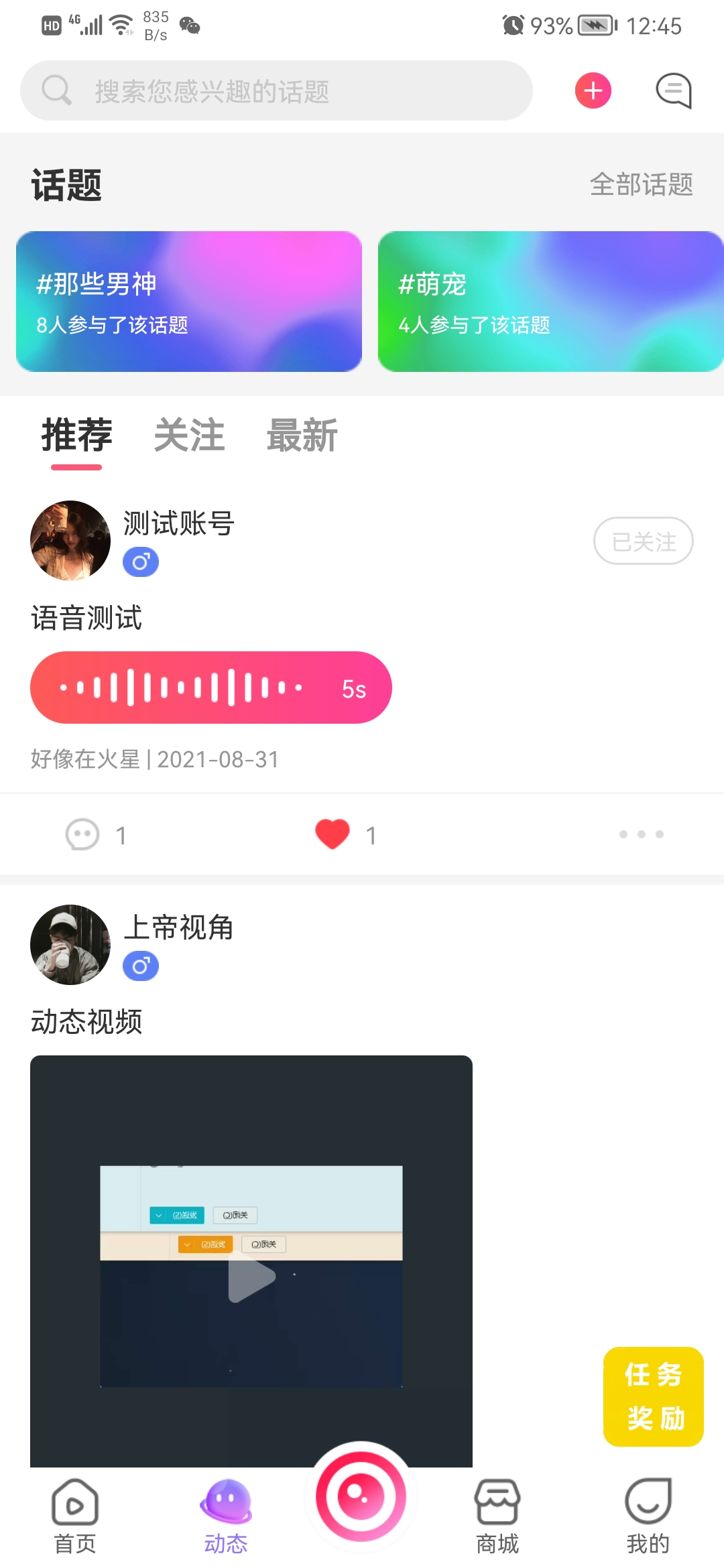
Task: Open the #萌宠 topic card
Action: point(550,302)
